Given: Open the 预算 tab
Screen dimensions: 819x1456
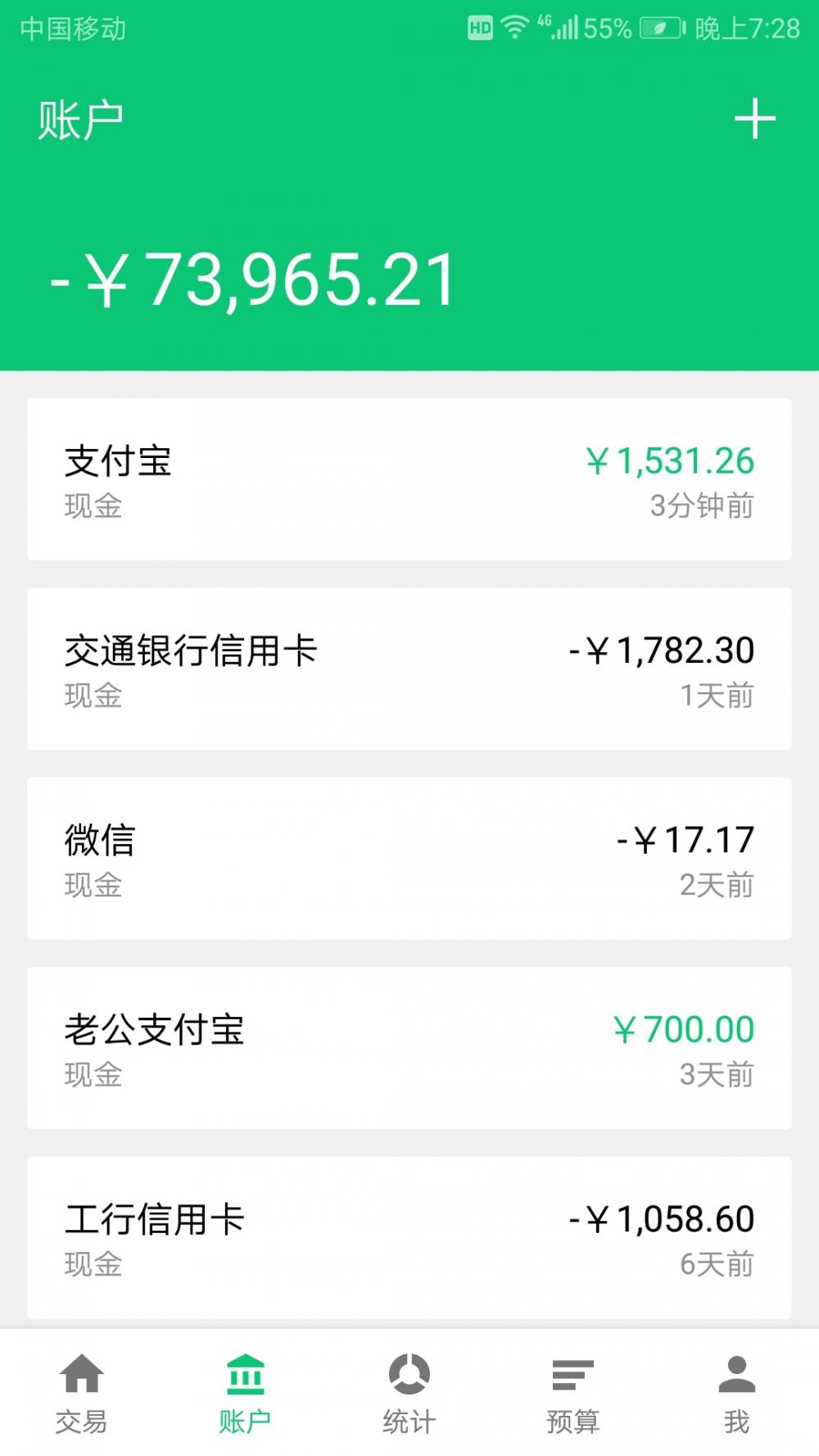Looking at the screenshot, I should [x=573, y=1393].
